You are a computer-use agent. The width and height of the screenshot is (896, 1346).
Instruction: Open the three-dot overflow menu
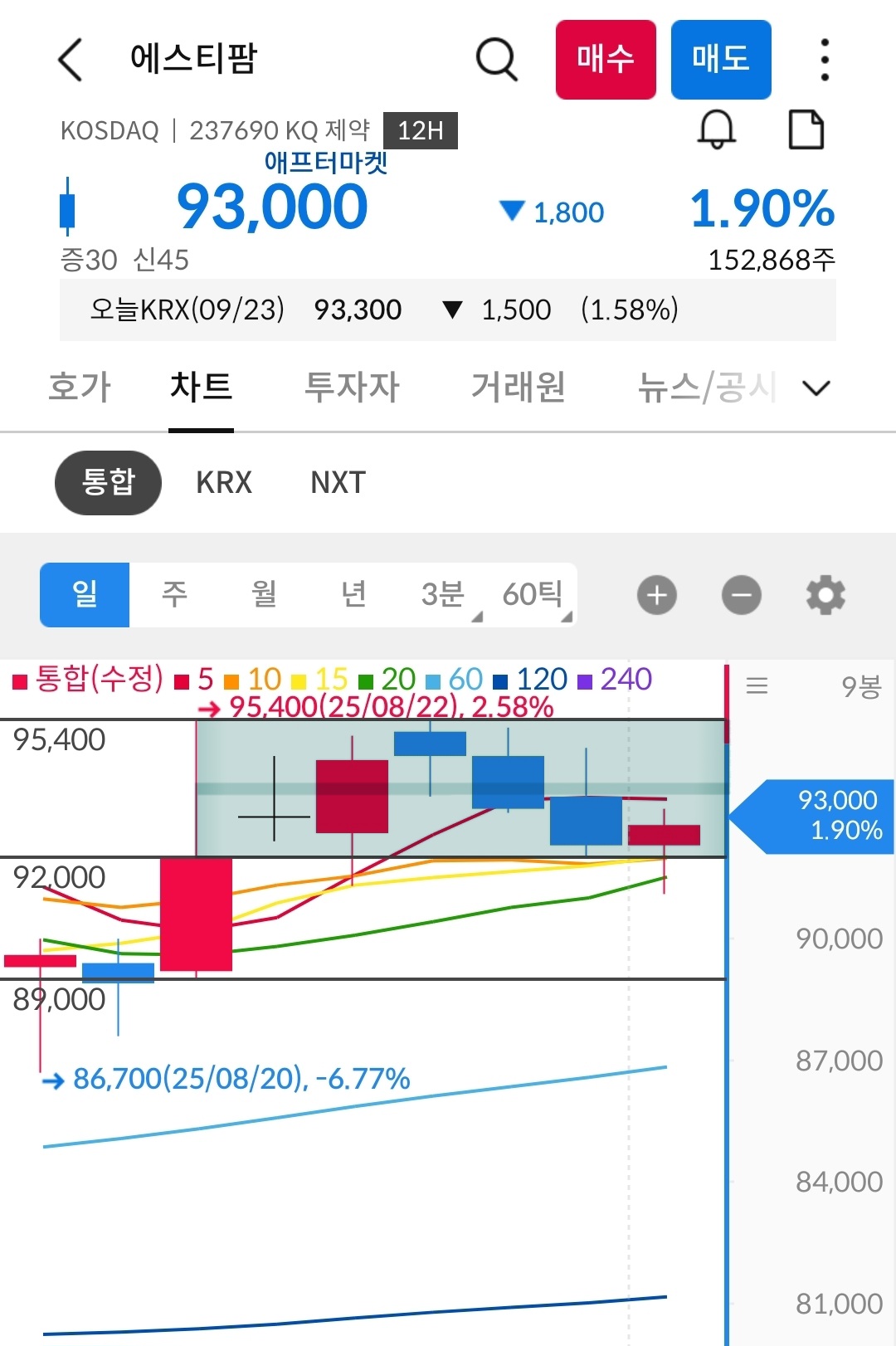point(824,60)
